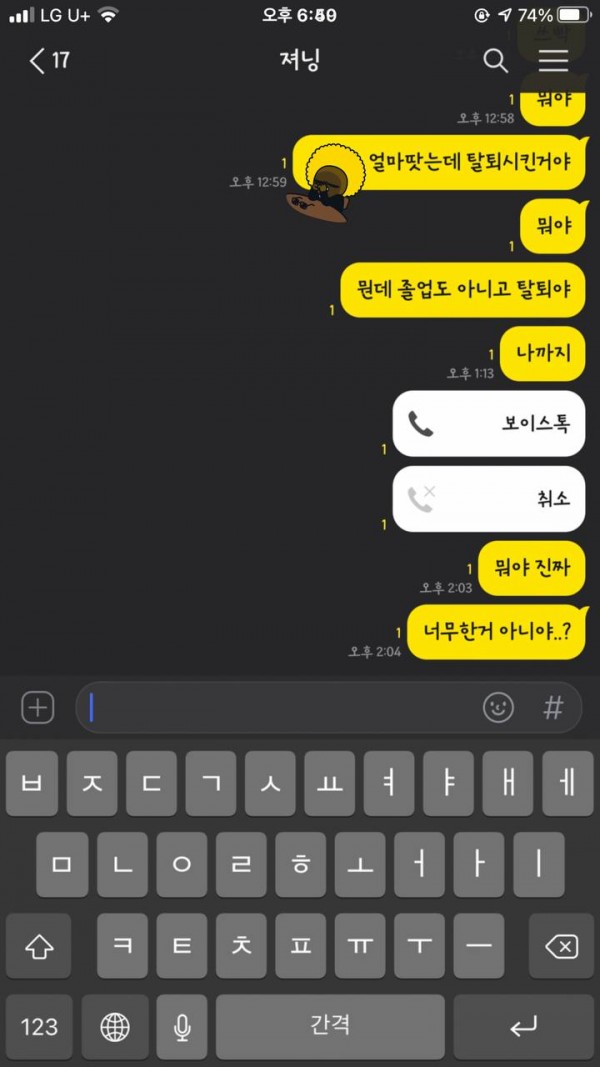Tap the 취소 canceled call bubble
Viewport: 600px width, 1067px height.
tap(488, 498)
